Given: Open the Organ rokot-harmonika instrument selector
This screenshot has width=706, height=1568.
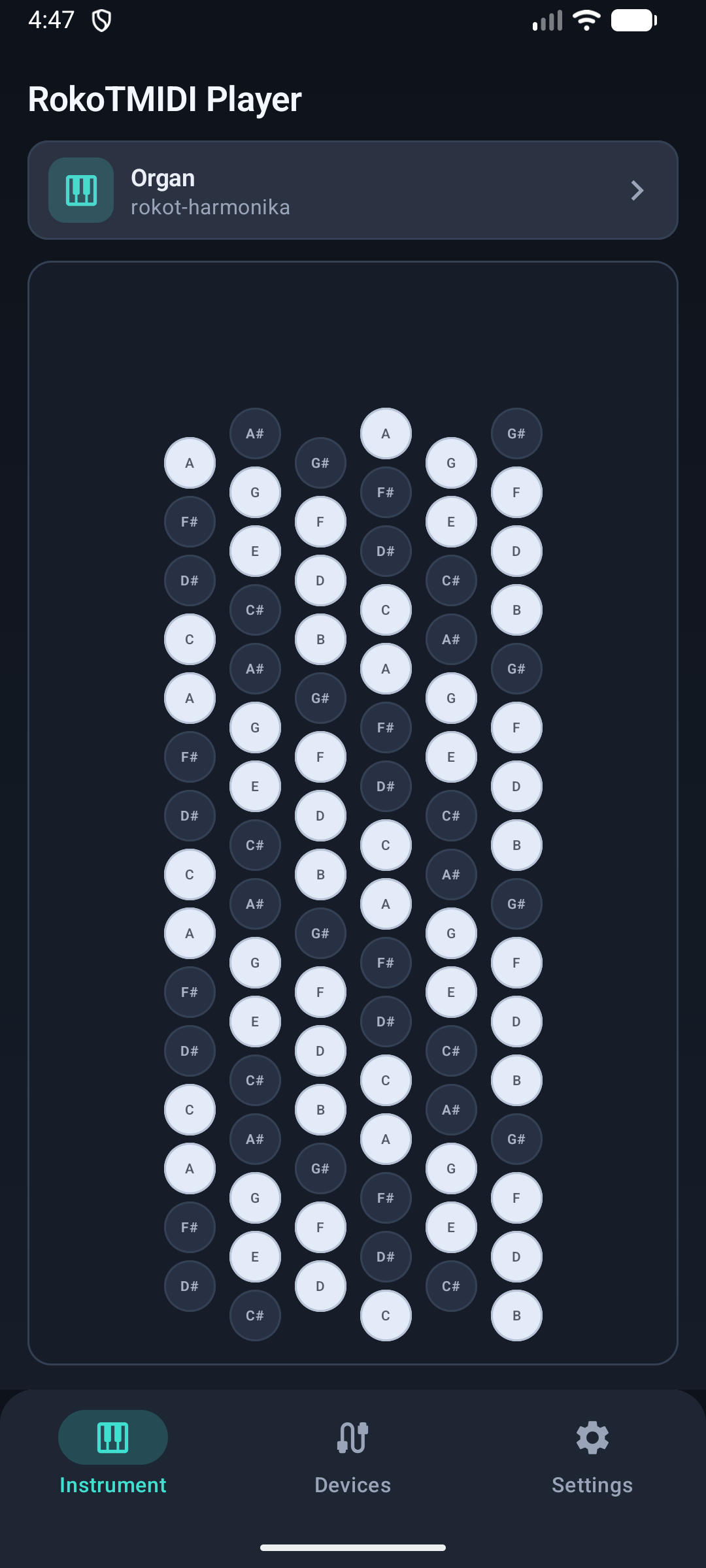Looking at the screenshot, I should coord(352,190).
